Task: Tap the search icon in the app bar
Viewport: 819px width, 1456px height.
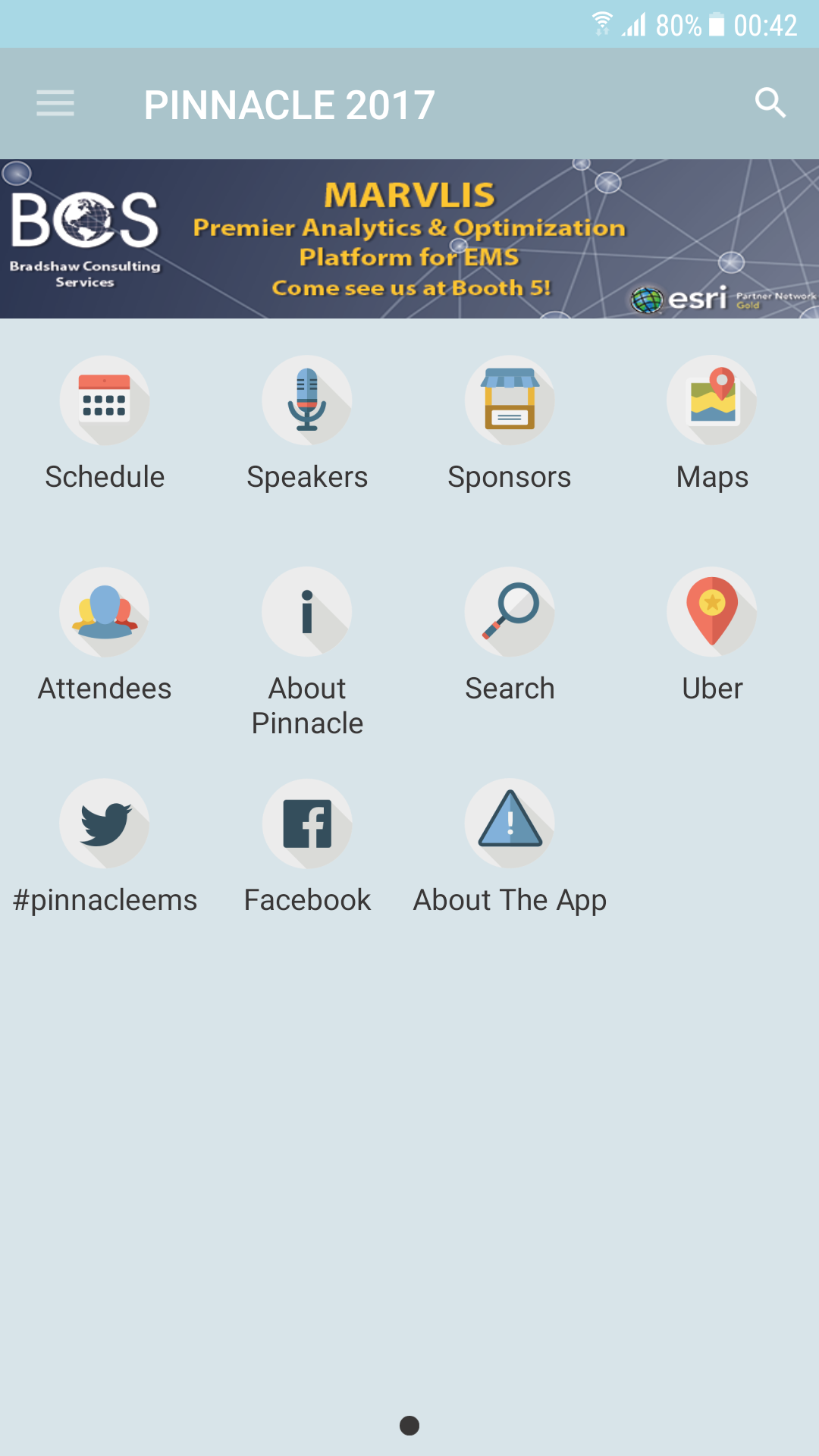Action: point(770,103)
